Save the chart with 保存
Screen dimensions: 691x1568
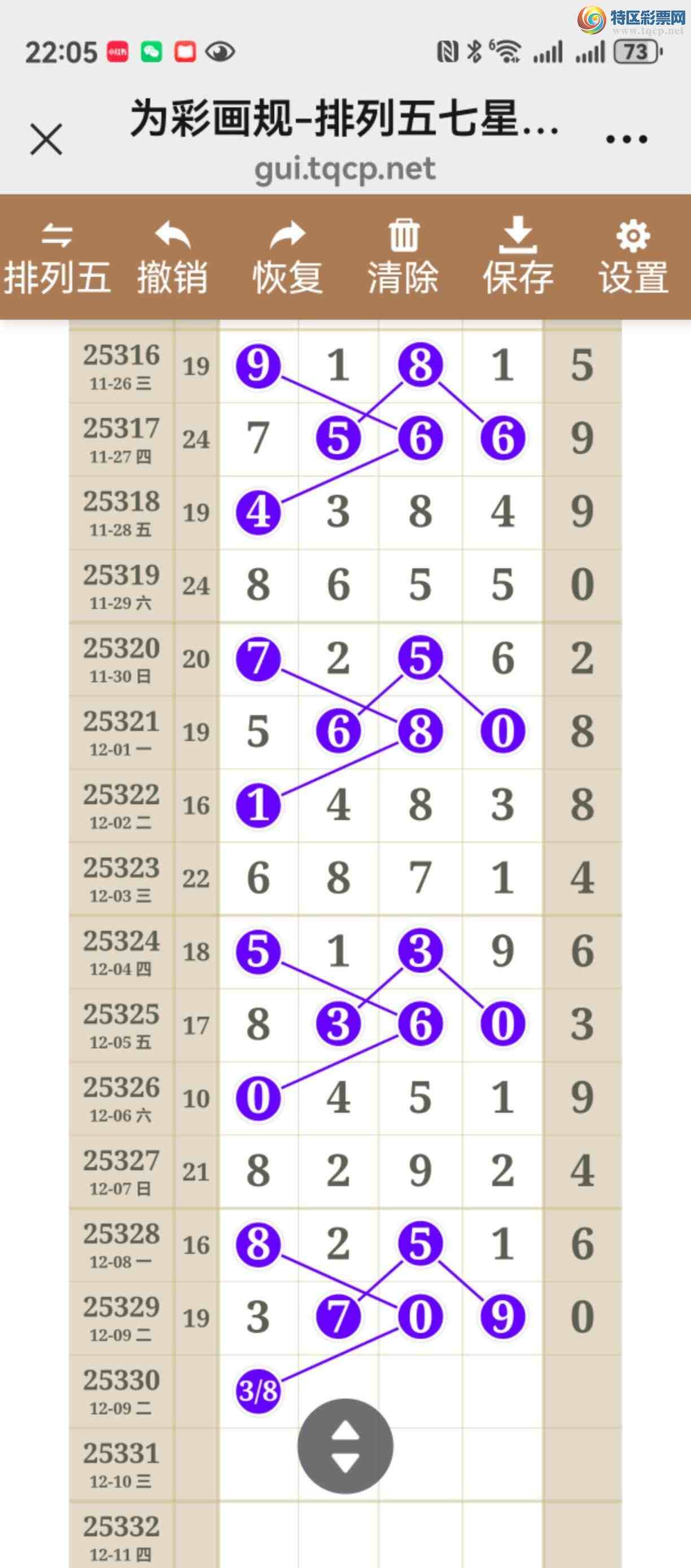coord(518,258)
